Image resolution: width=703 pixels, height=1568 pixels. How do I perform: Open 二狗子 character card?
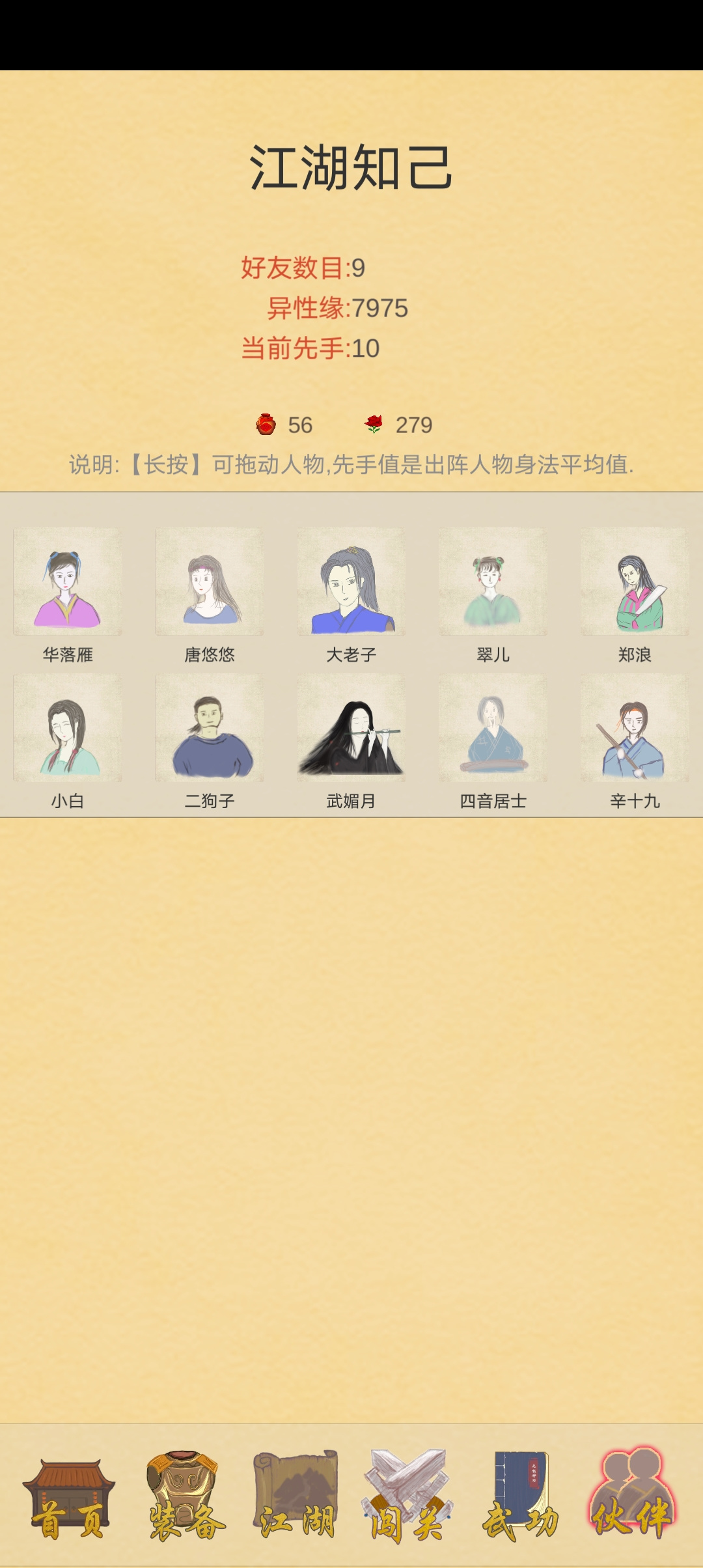coord(210,728)
